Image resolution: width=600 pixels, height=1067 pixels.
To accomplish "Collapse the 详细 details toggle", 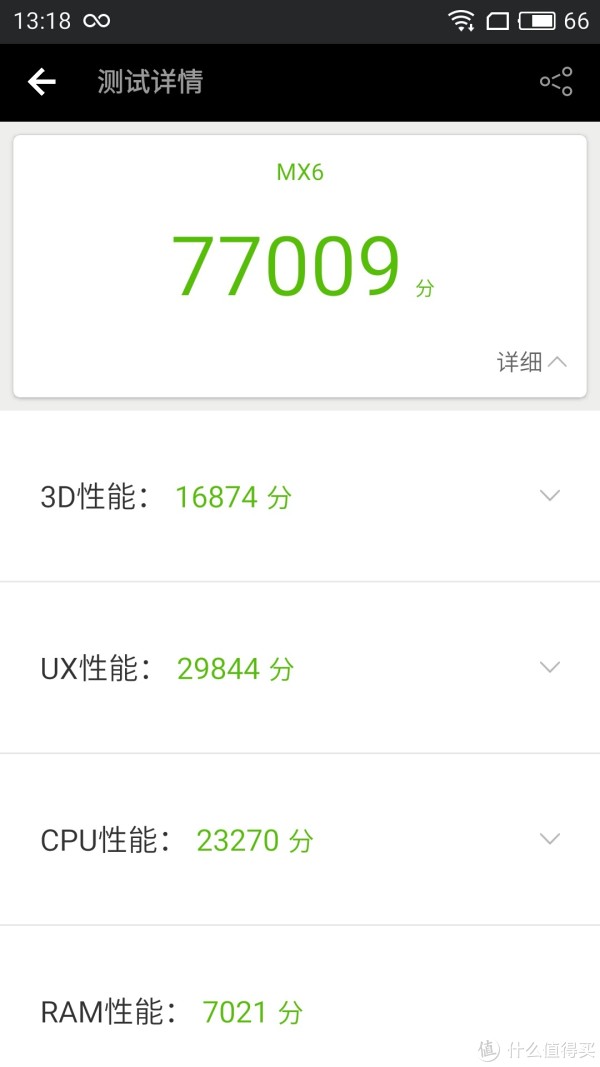I will (531, 362).
